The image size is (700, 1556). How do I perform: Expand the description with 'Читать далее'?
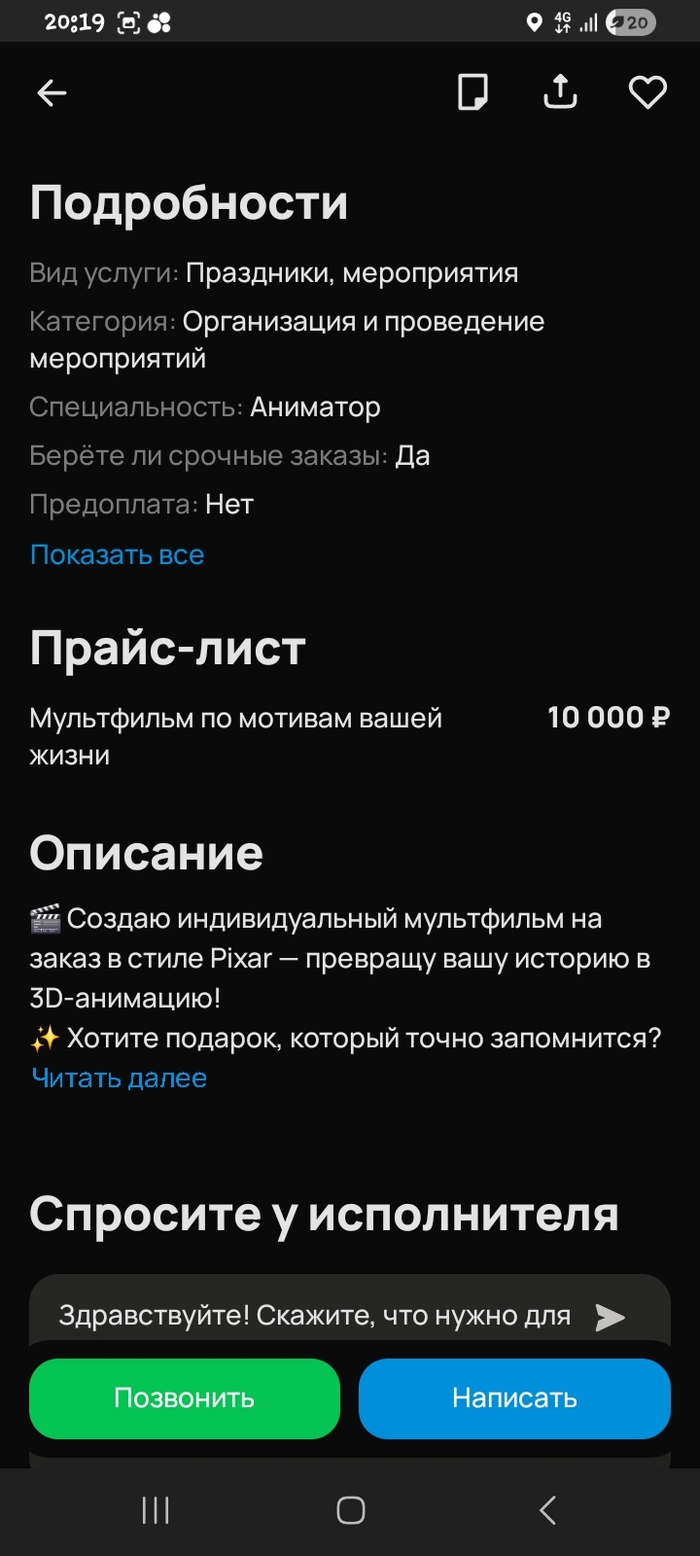coord(119,1078)
